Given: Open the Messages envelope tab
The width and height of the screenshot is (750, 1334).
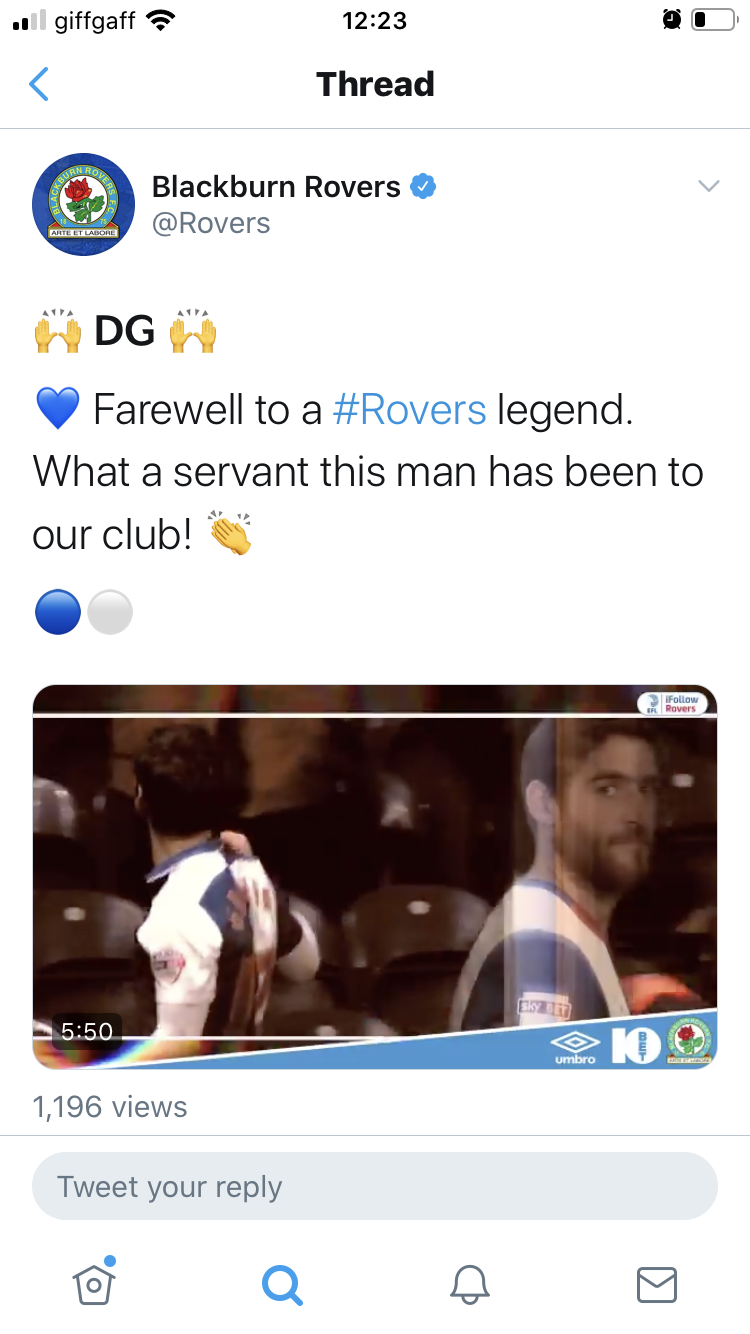Looking at the screenshot, I should [x=657, y=1284].
